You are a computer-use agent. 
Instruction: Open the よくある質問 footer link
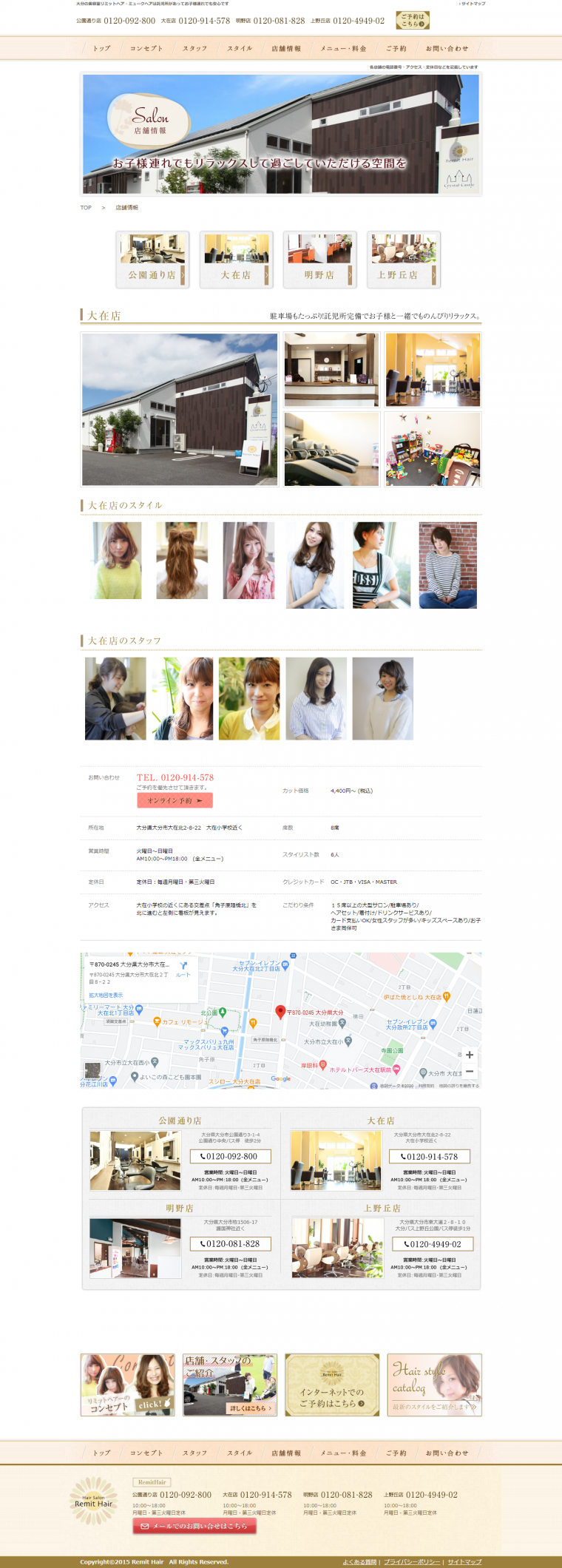click(359, 1562)
